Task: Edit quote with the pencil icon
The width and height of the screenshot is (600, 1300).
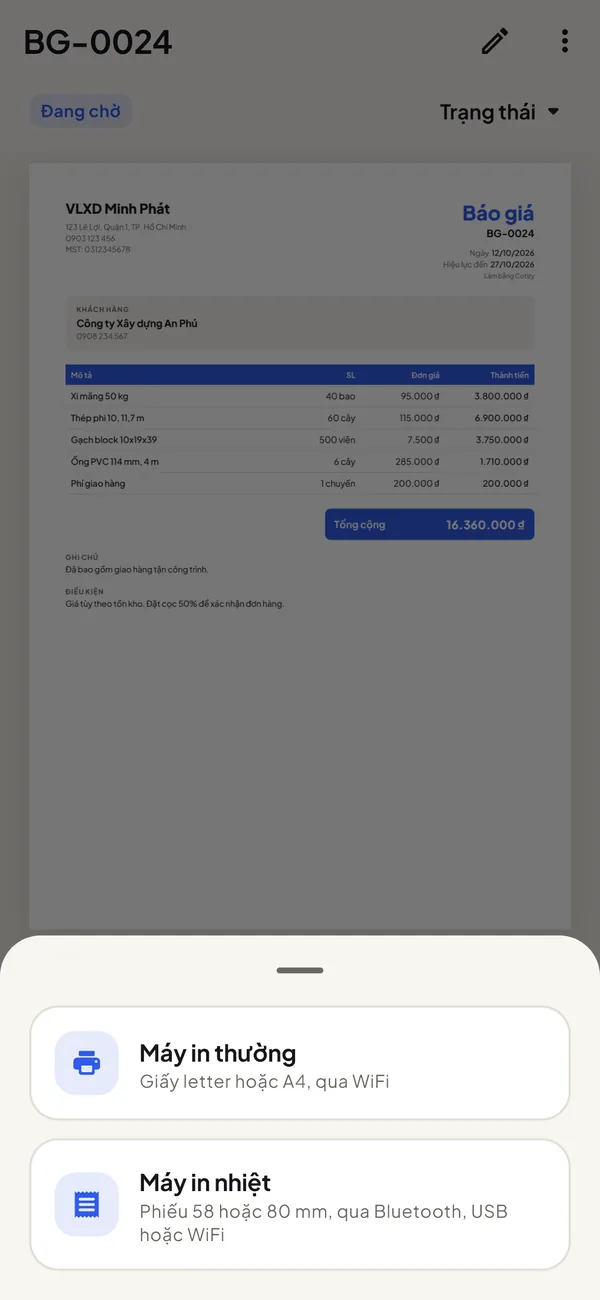Action: pyautogui.click(x=495, y=41)
